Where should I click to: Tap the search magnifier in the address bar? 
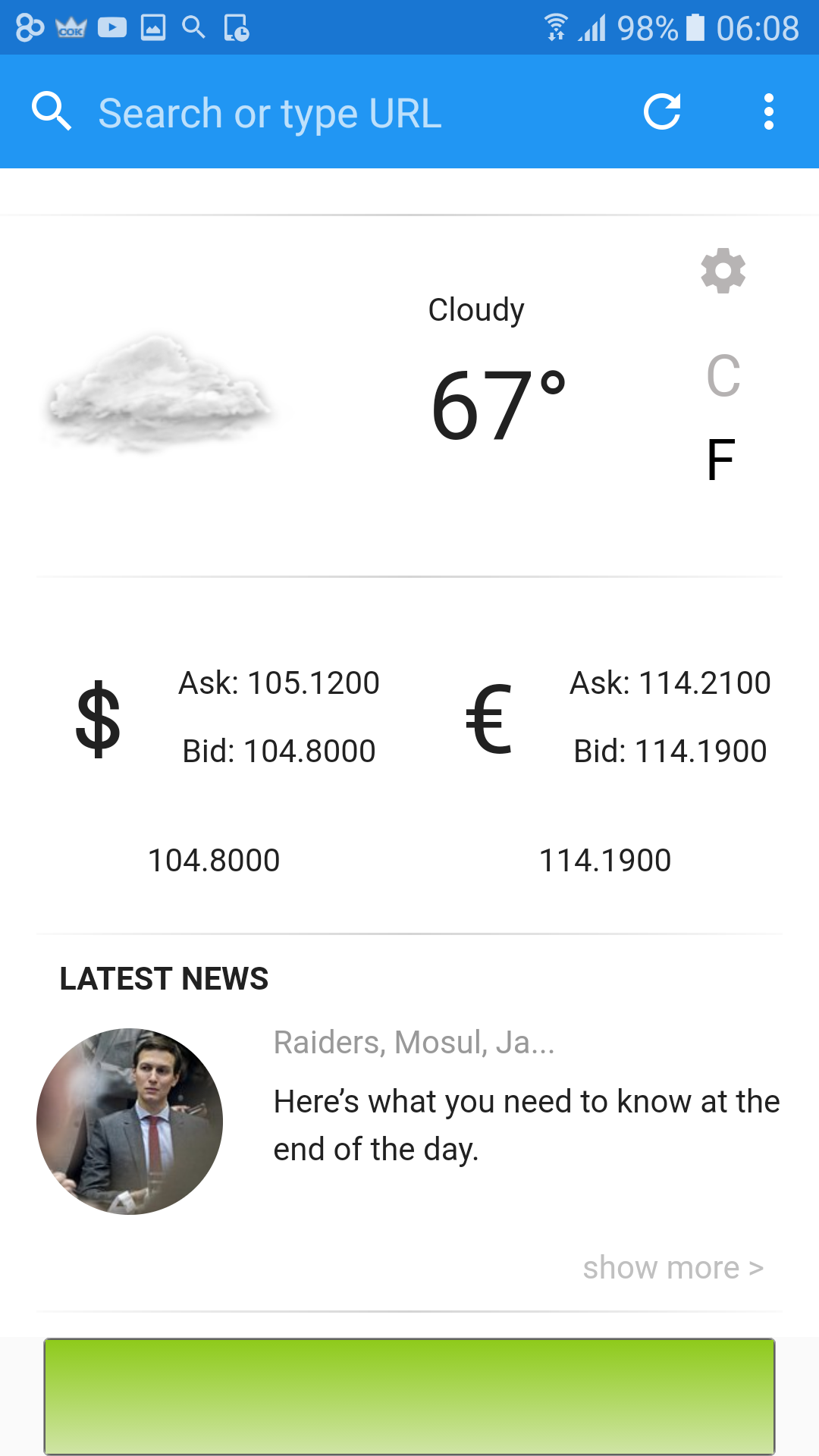pyautogui.click(x=51, y=111)
